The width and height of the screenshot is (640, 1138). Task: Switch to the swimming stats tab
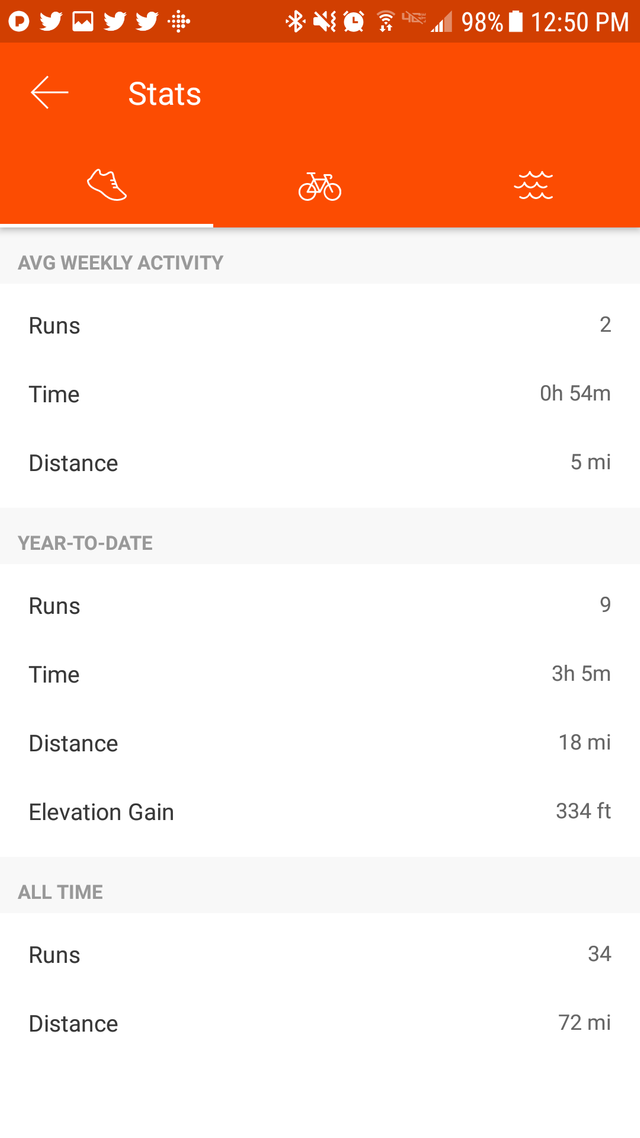coord(533,186)
